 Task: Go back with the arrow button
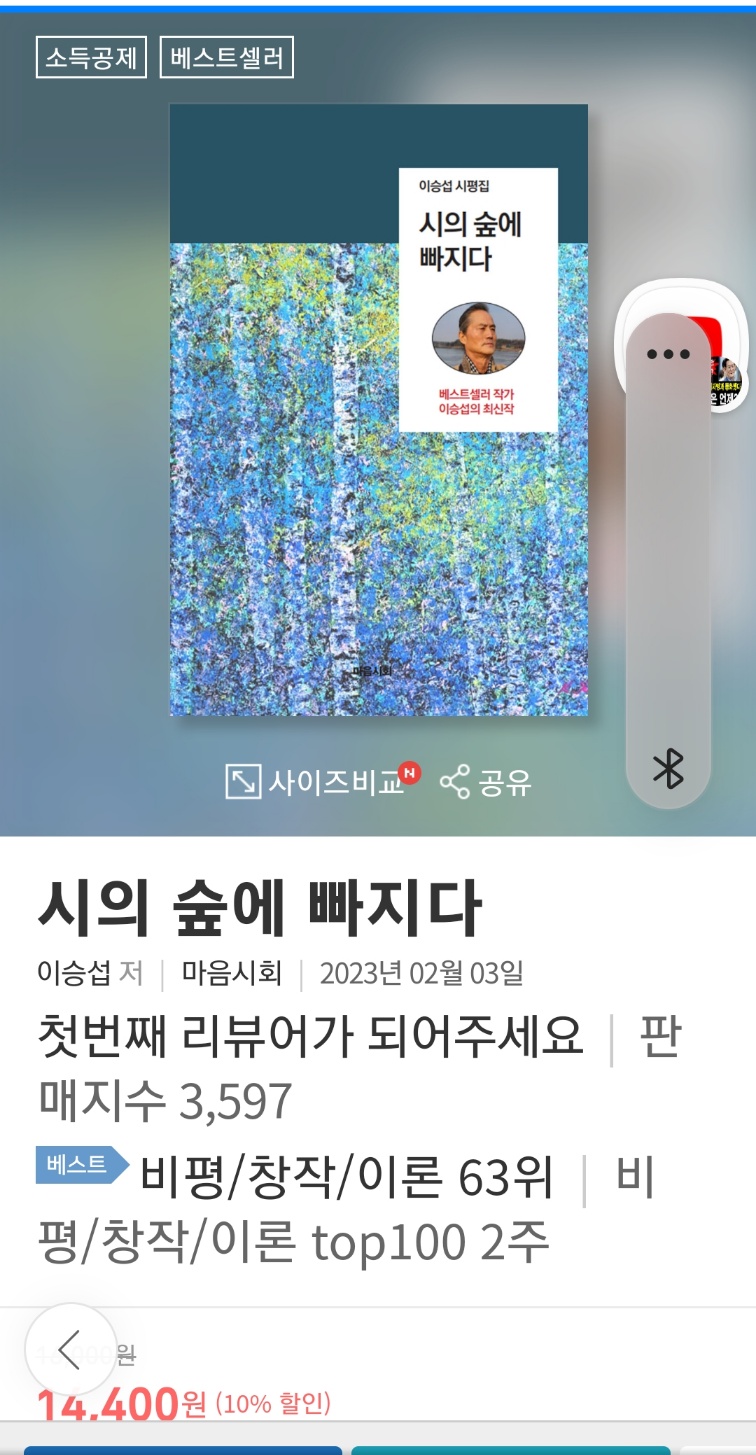(70, 1350)
